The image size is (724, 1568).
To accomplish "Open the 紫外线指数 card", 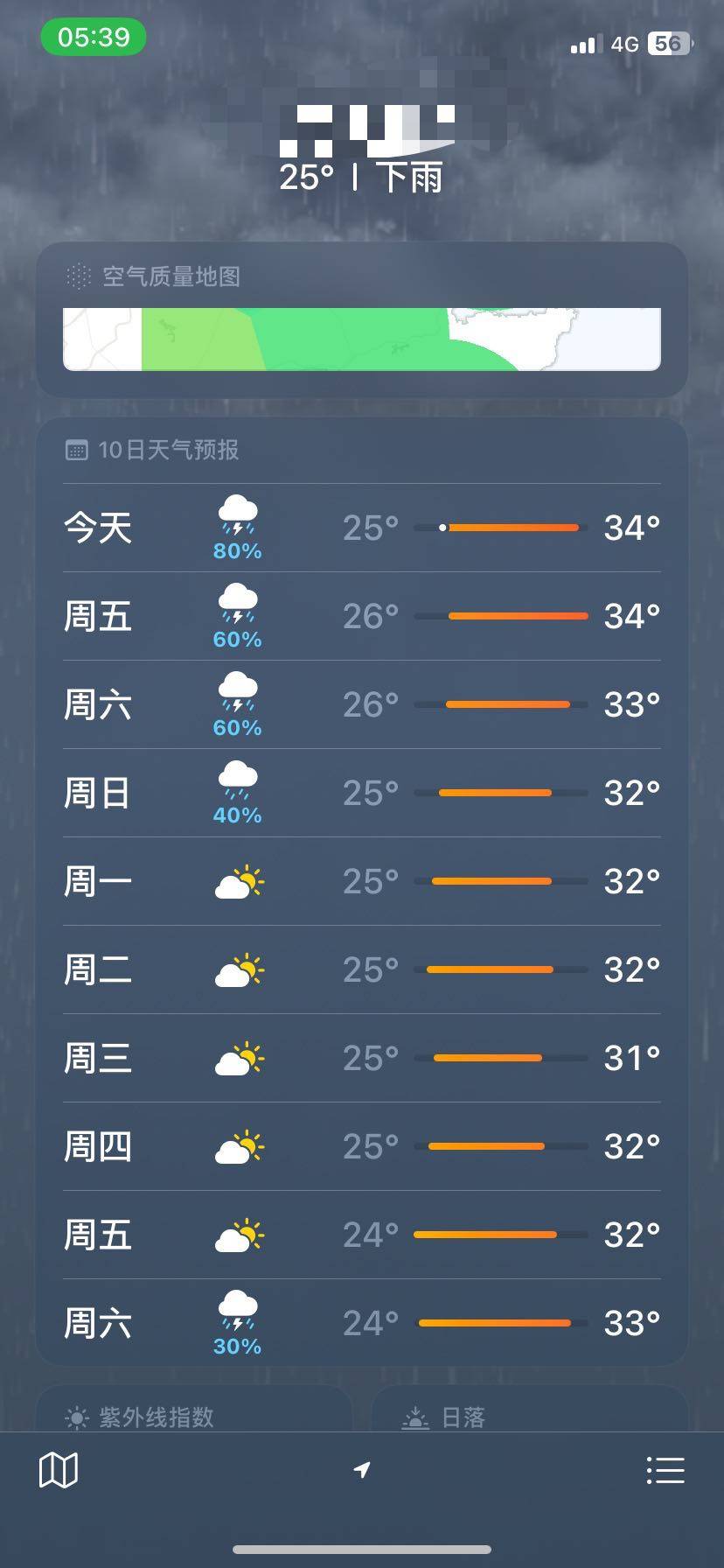I will coord(194,1410).
